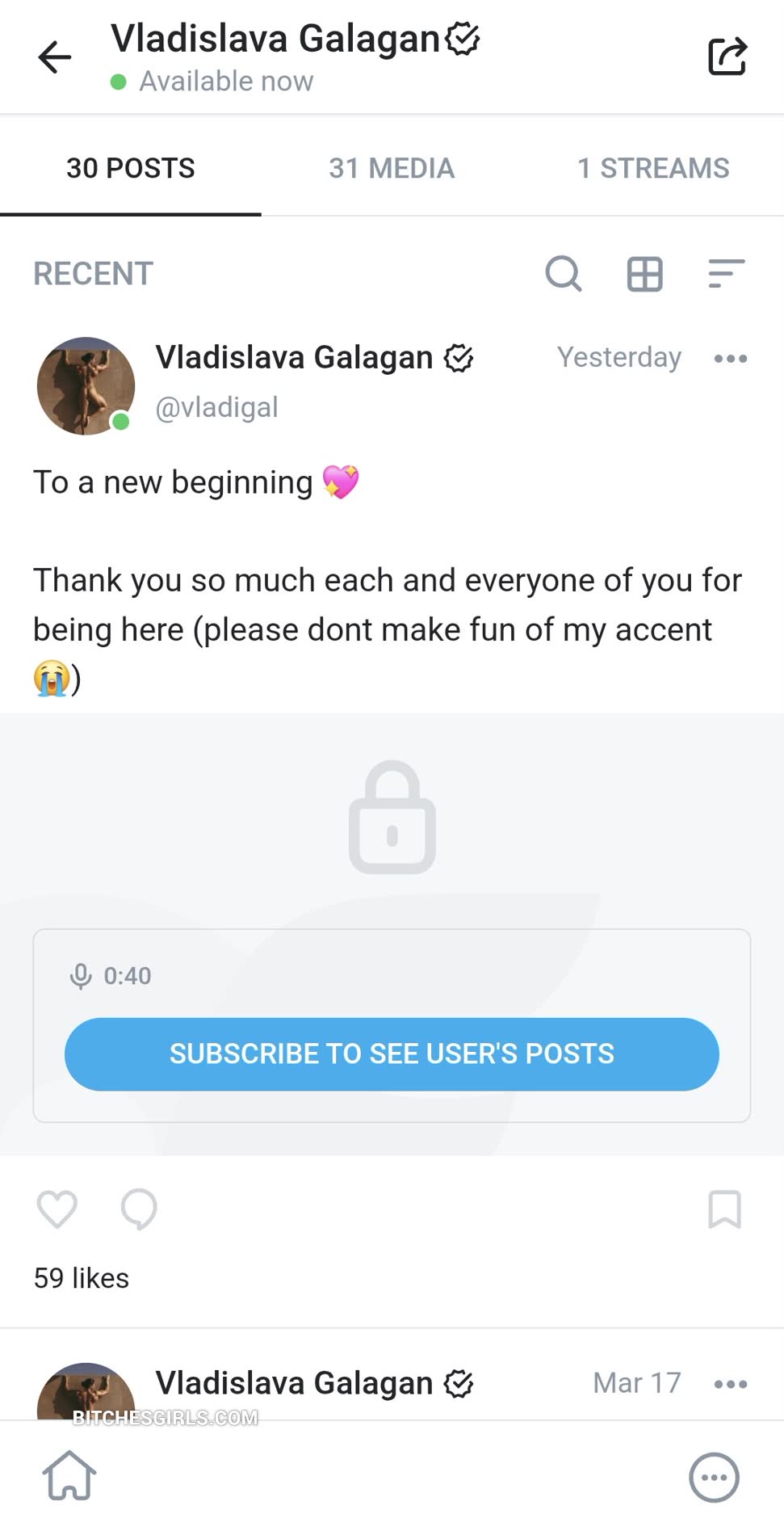Image resolution: width=784 pixels, height=1535 pixels.
Task: Share this profile
Action: (727, 57)
